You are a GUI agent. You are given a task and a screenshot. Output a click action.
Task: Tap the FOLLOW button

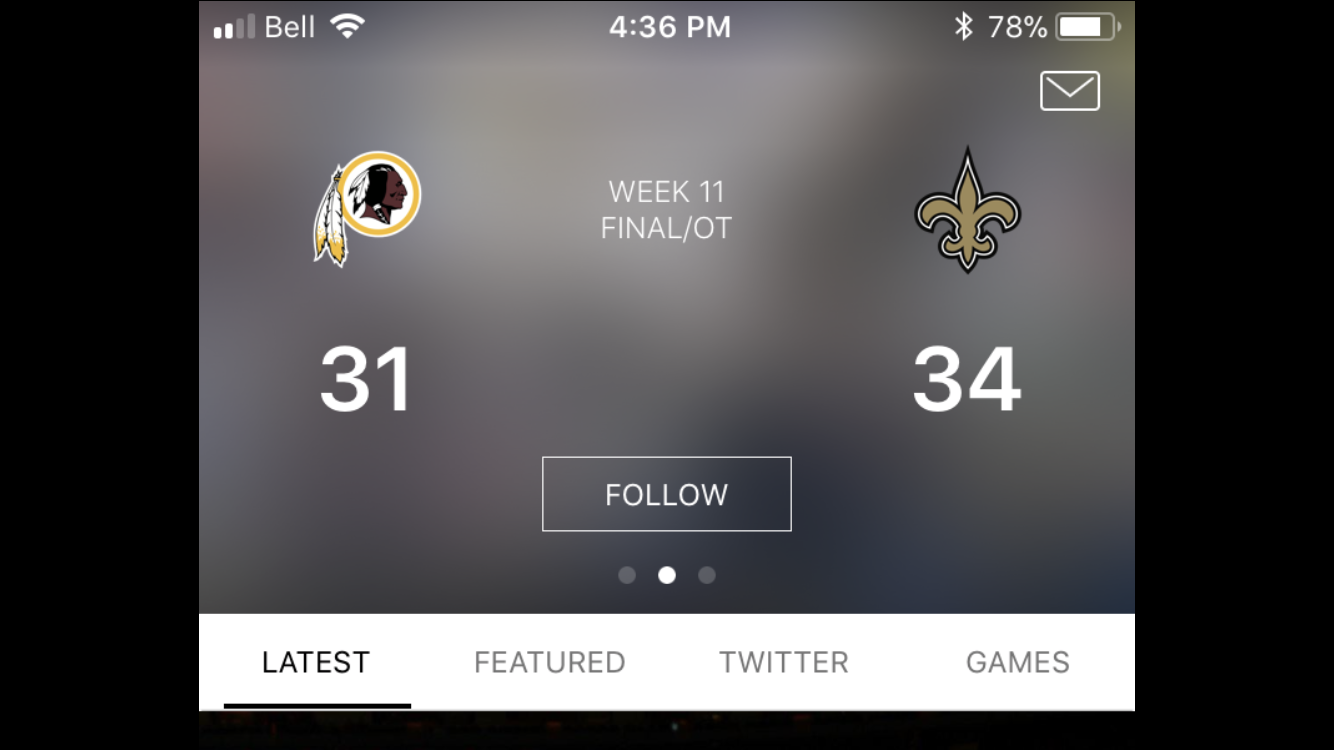[x=666, y=494]
